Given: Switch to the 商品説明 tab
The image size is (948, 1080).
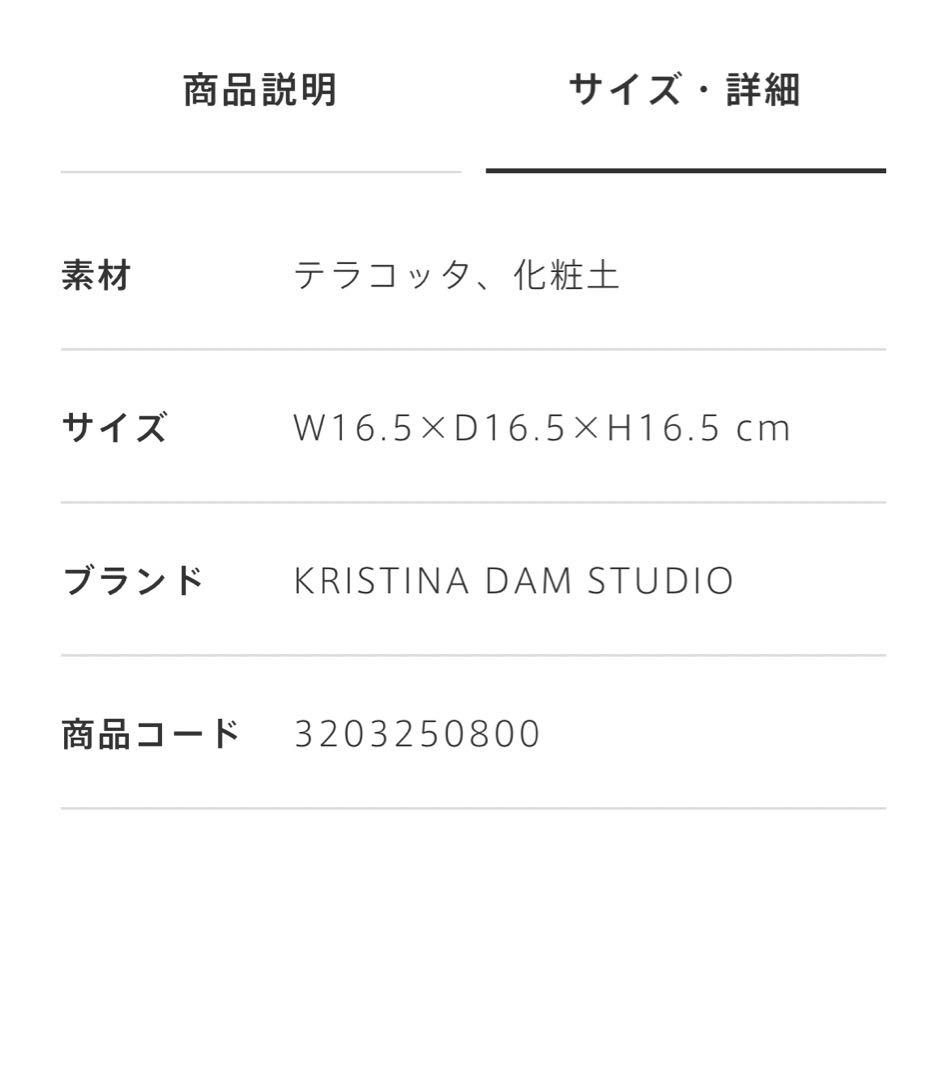Looking at the screenshot, I should pos(259,88).
